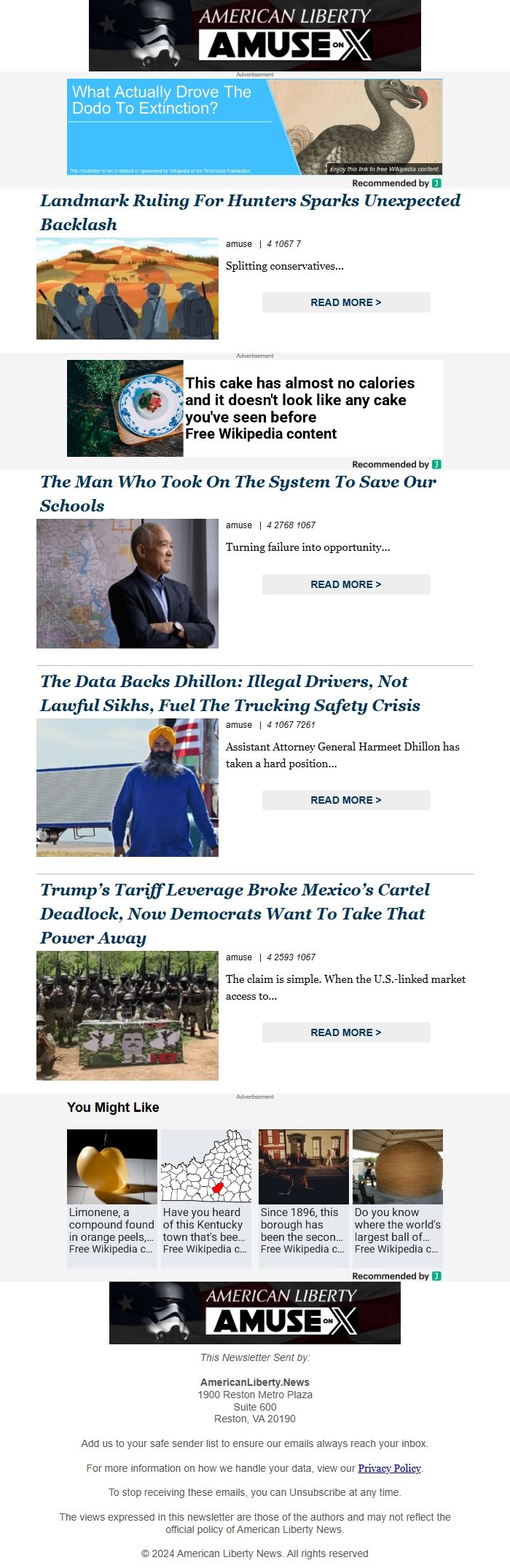Read more on Trump's tariff leverage article

[345, 1032]
